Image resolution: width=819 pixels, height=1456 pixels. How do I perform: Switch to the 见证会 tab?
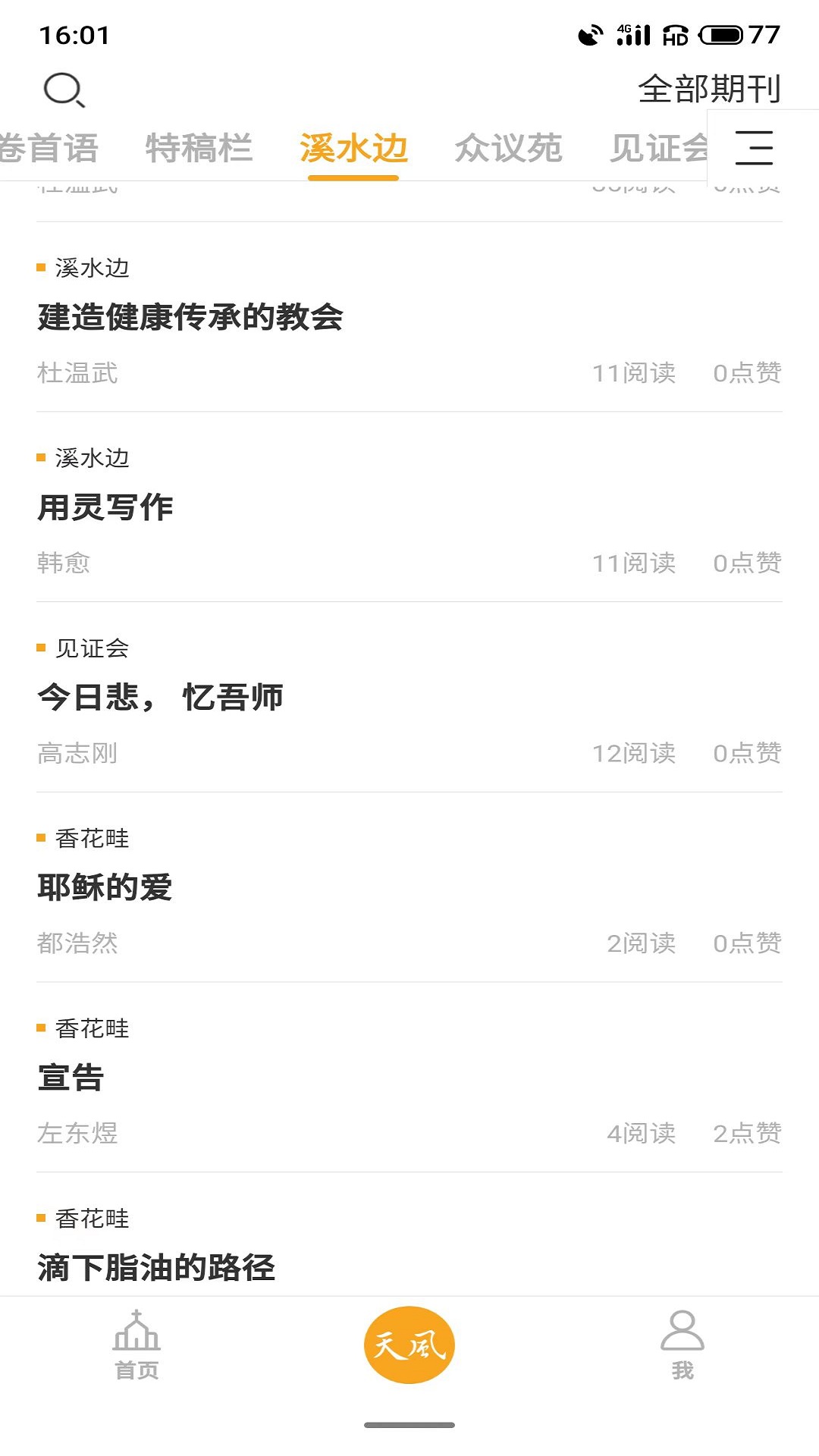click(658, 147)
